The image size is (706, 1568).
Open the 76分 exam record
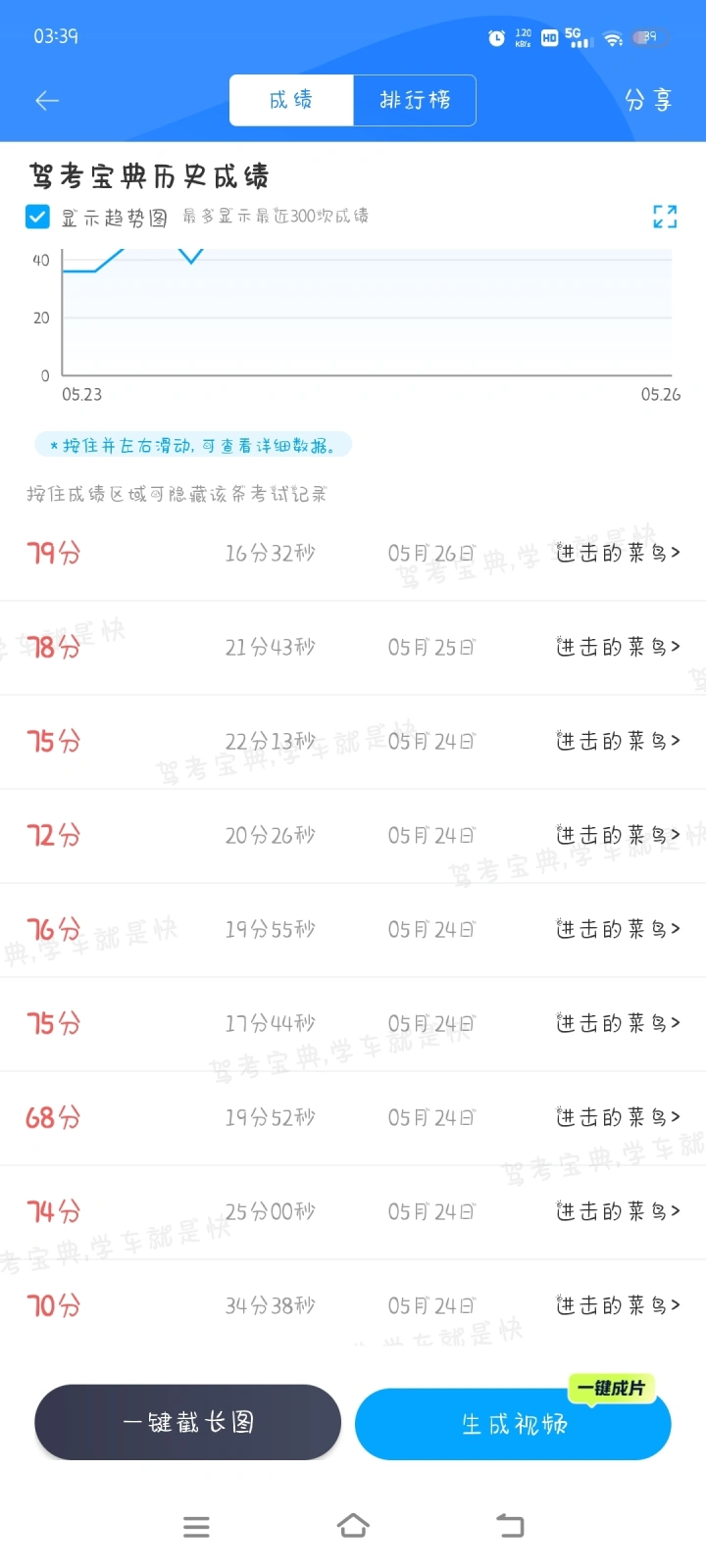point(353,930)
